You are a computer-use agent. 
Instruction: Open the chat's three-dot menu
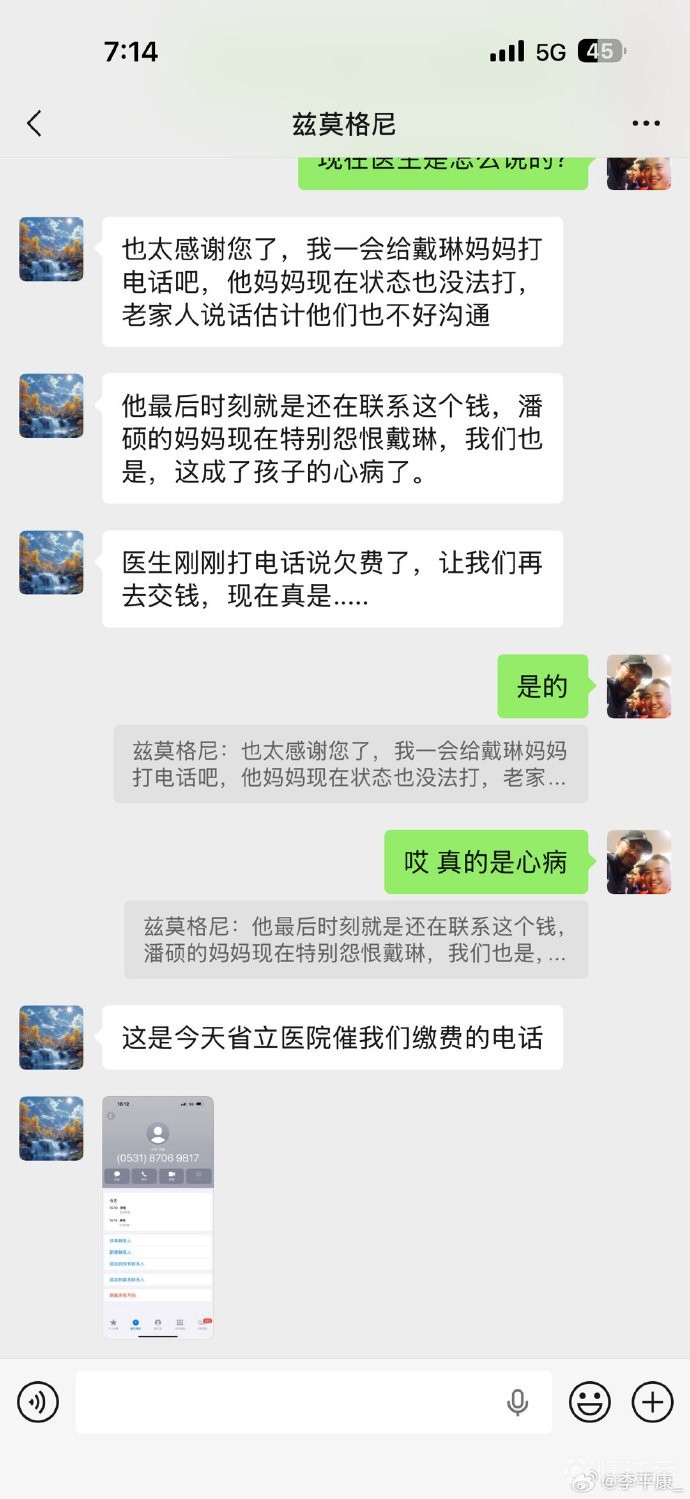click(646, 124)
